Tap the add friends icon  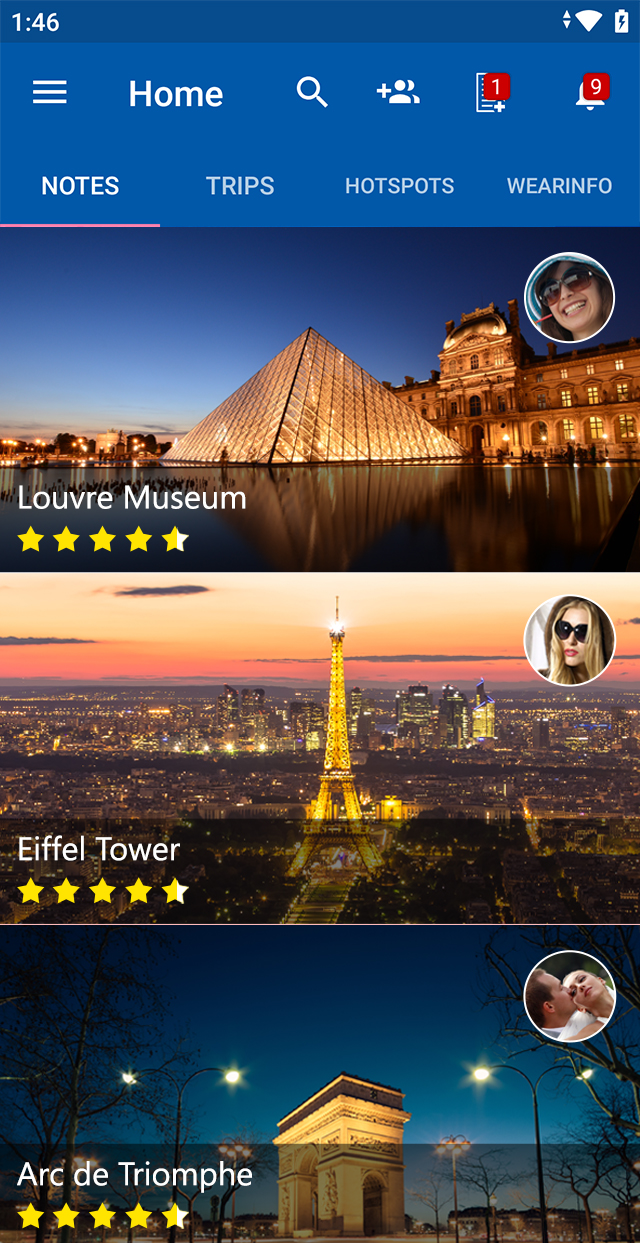[x=398, y=93]
